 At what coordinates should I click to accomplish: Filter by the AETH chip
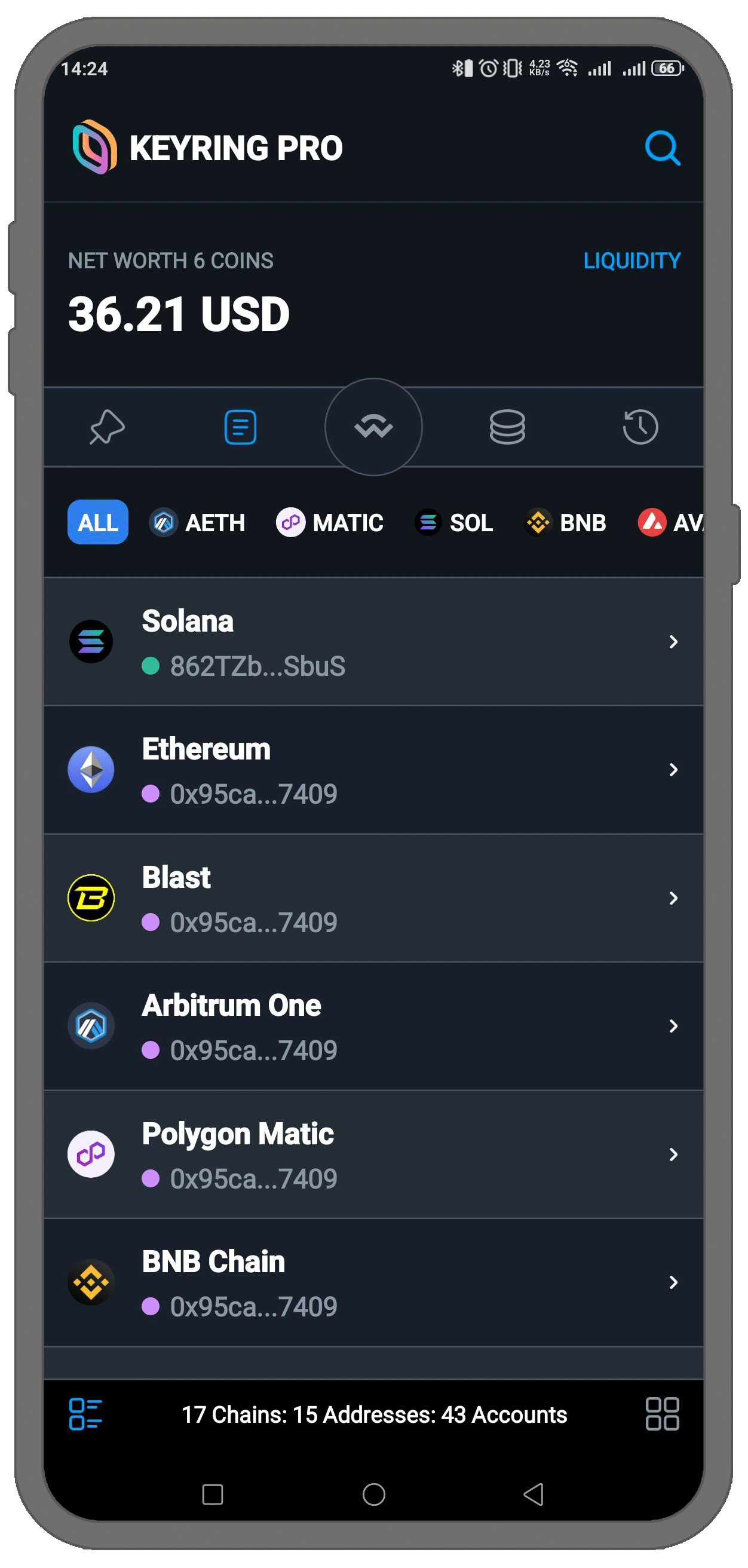click(x=197, y=522)
